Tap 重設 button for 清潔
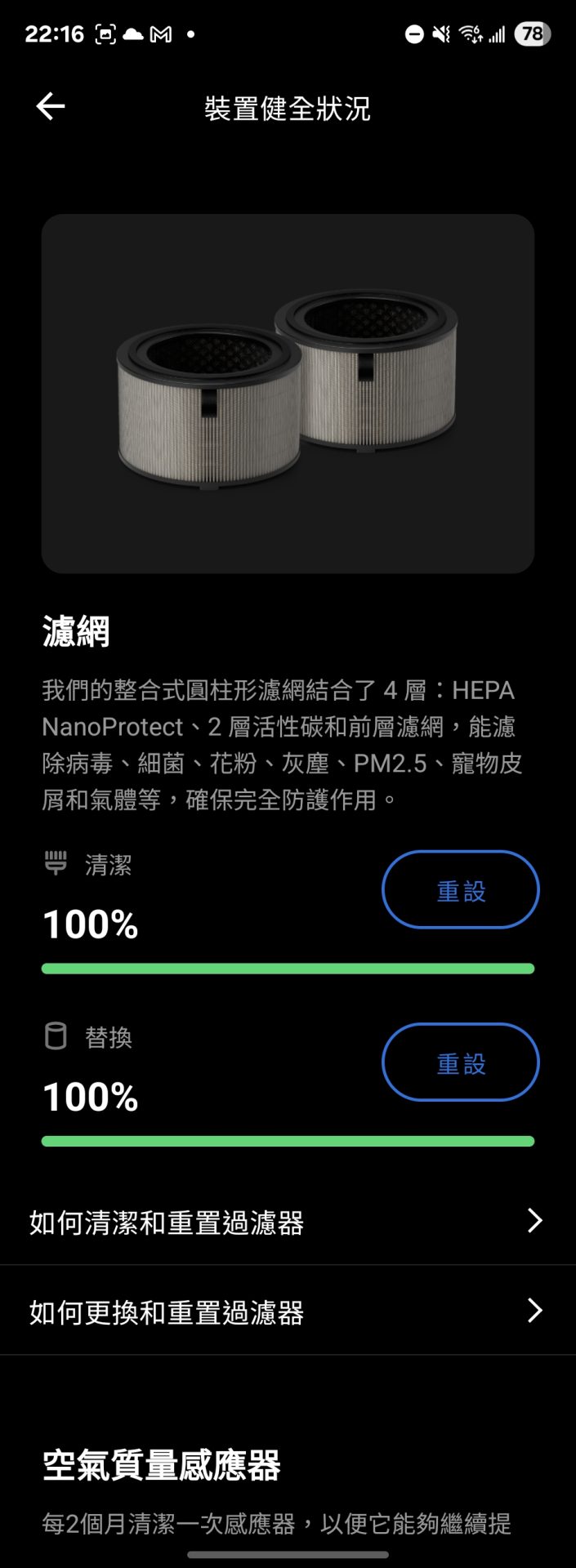 pos(460,890)
